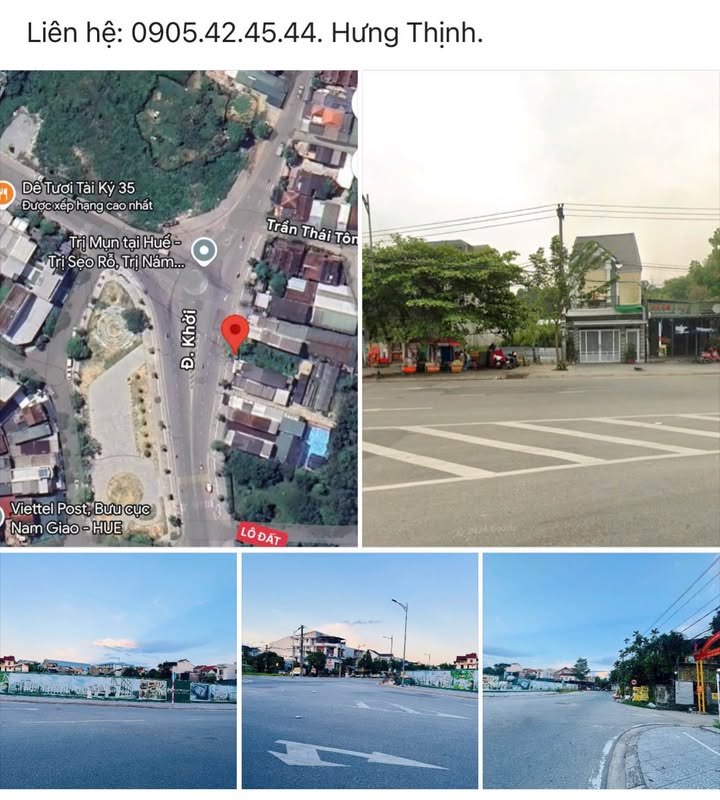Enlarge the photo showing road arrow markings
The width and height of the screenshot is (720, 800).
point(360,671)
